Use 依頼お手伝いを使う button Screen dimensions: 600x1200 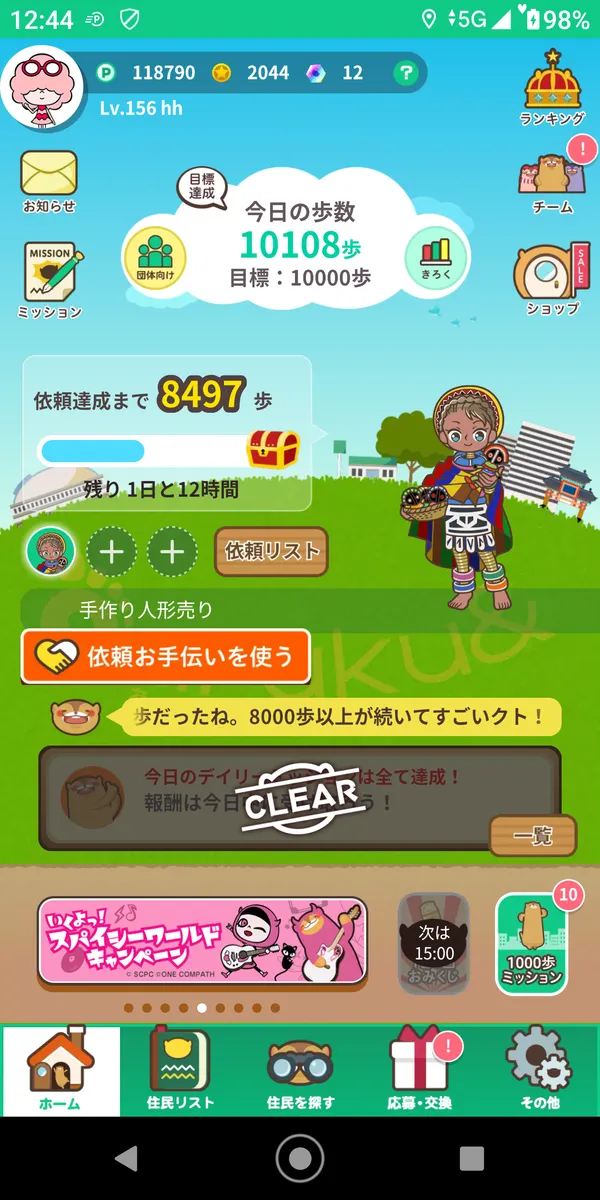(165, 656)
